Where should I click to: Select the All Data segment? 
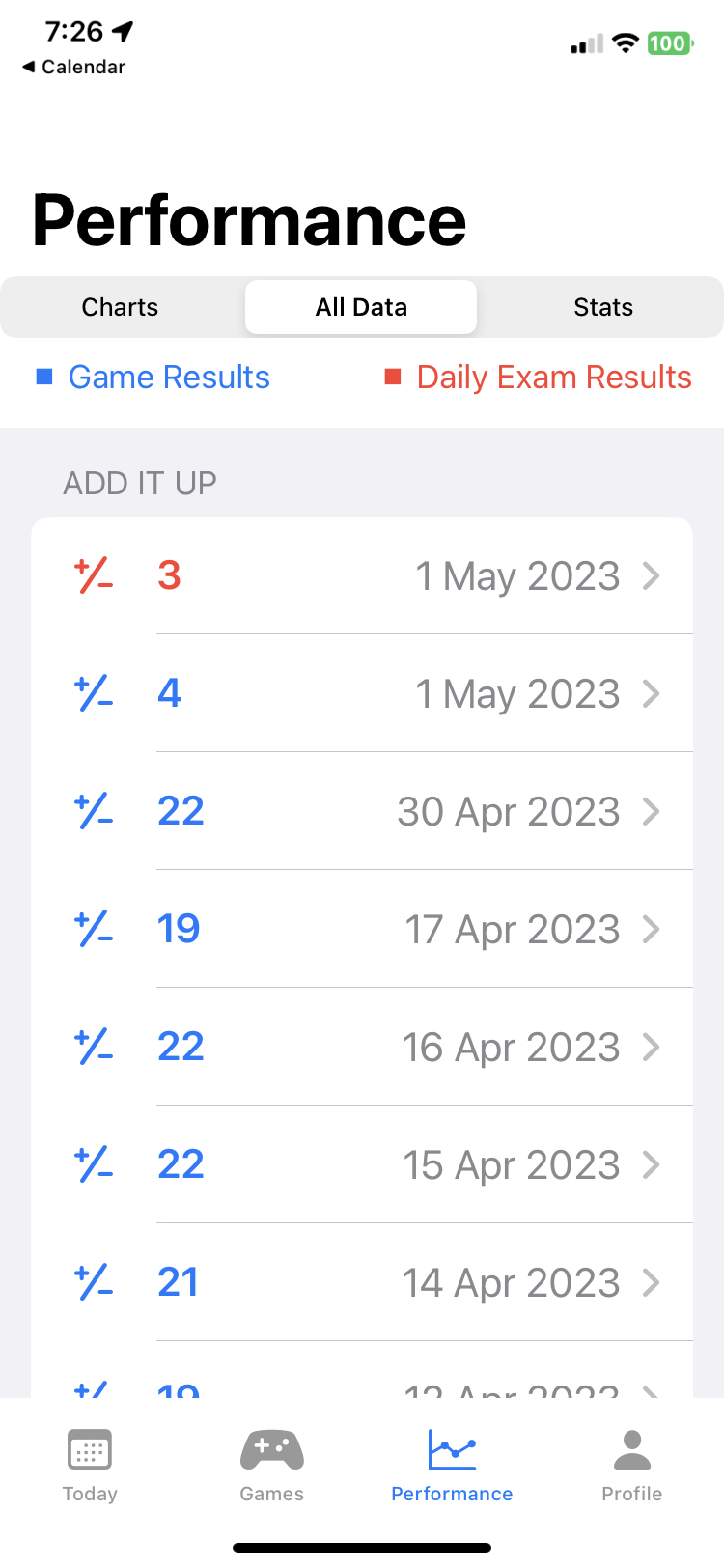361,307
